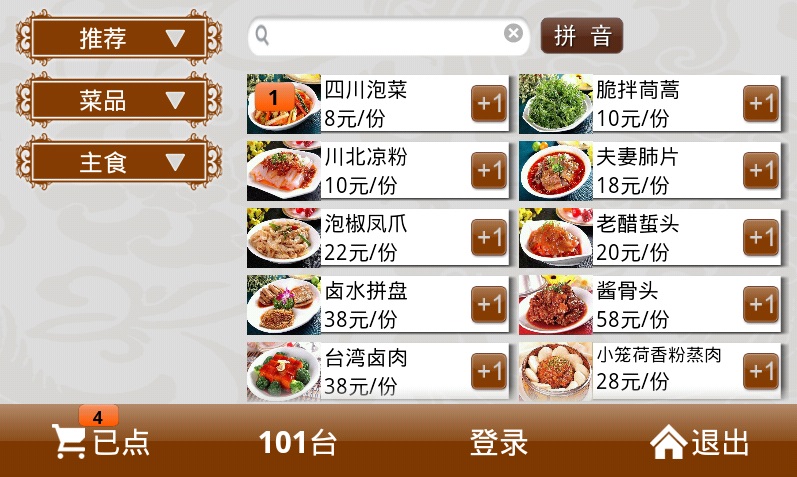The height and width of the screenshot is (477, 797).
Task: Add one 老醋蜇头 to order
Action: click(x=761, y=237)
